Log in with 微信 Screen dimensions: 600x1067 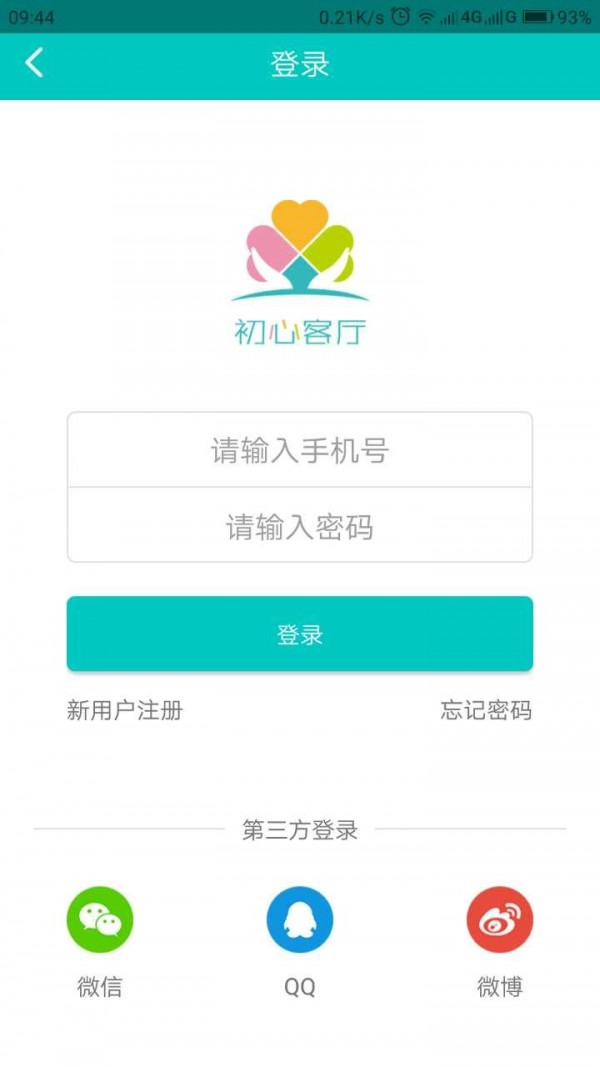[x=100, y=920]
